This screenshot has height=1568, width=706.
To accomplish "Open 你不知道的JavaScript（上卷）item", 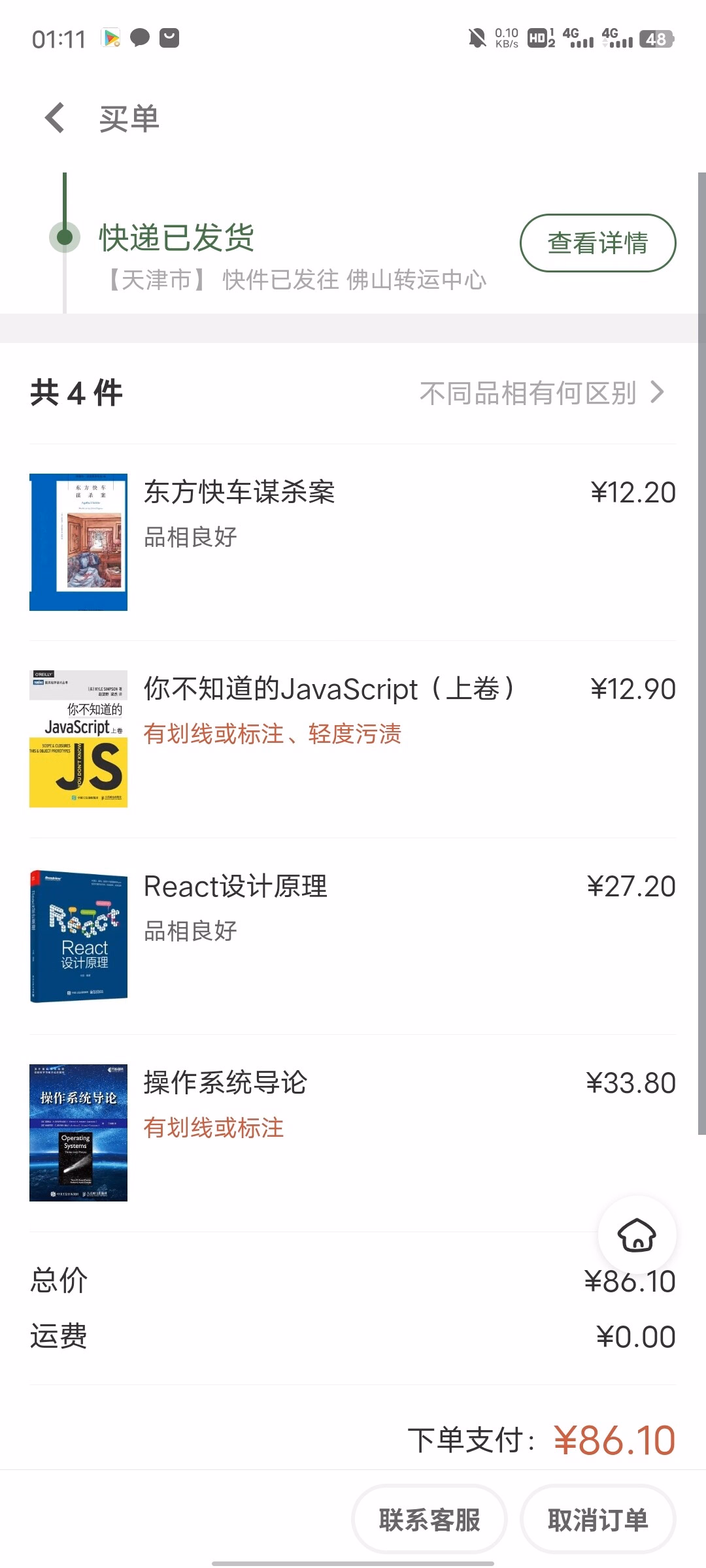I will (353, 739).
